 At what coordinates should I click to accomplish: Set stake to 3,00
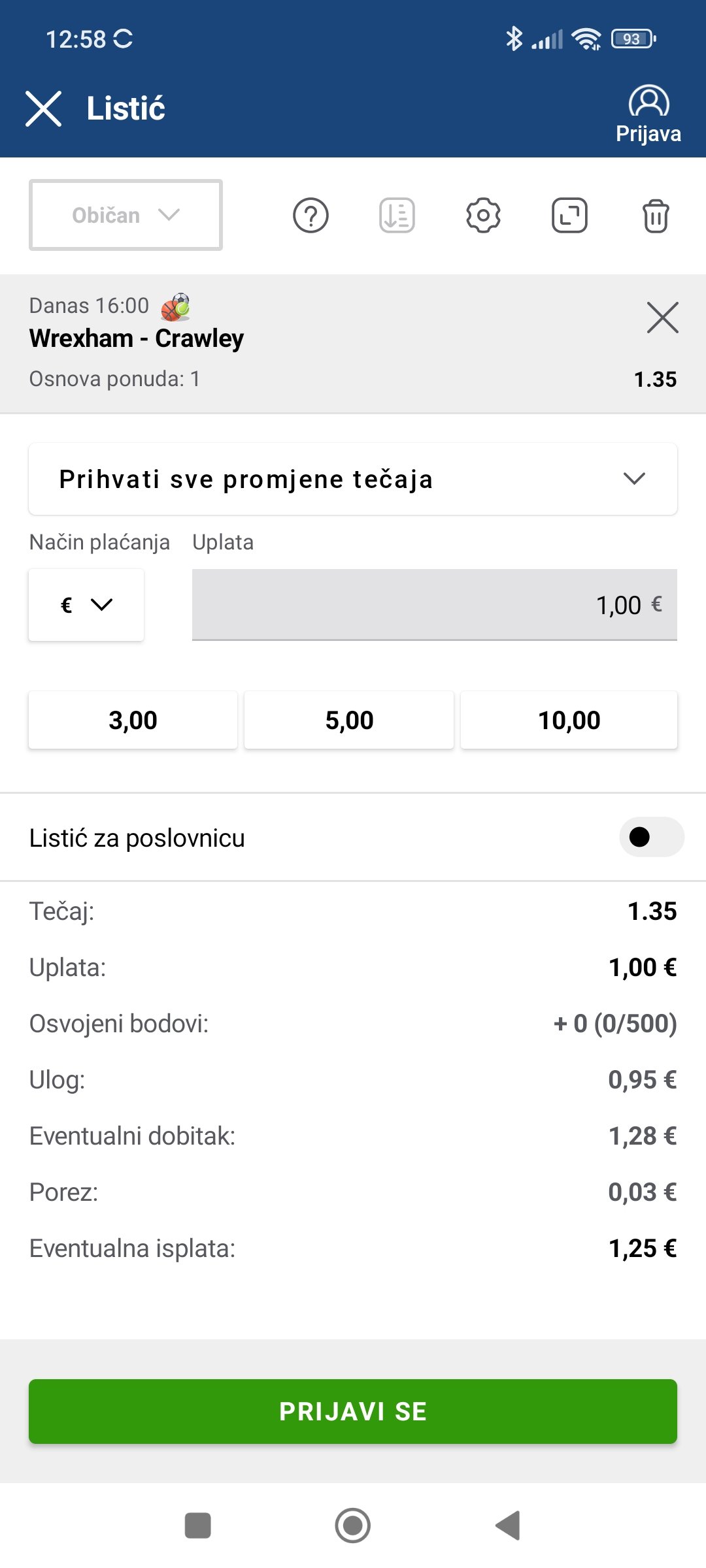click(133, 720)
